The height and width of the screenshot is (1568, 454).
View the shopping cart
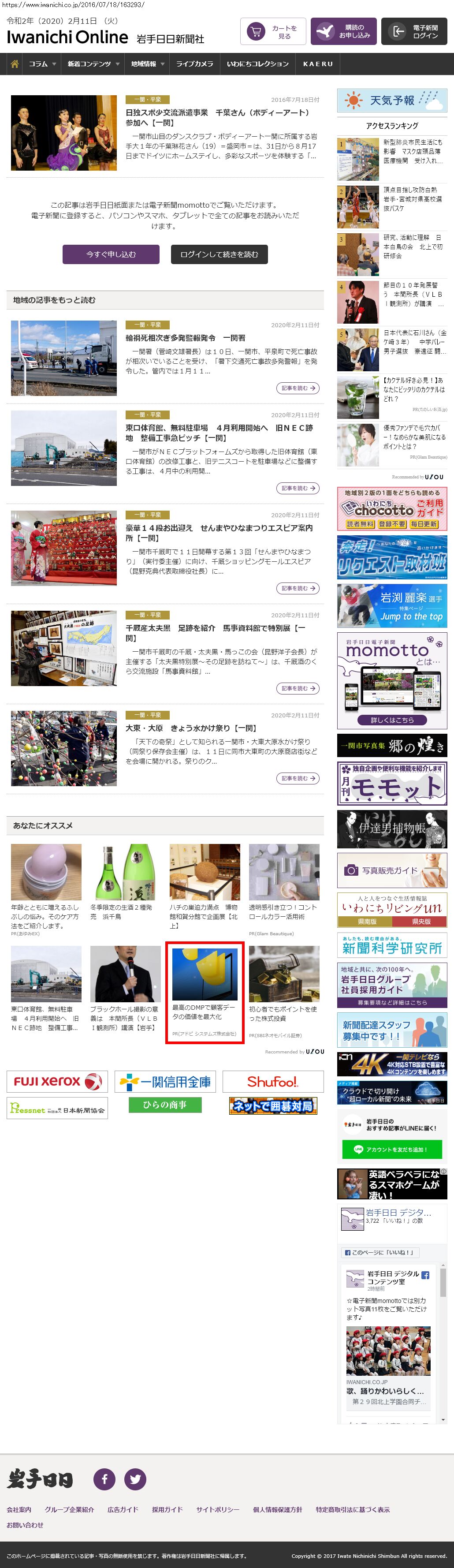click(273, 32)
